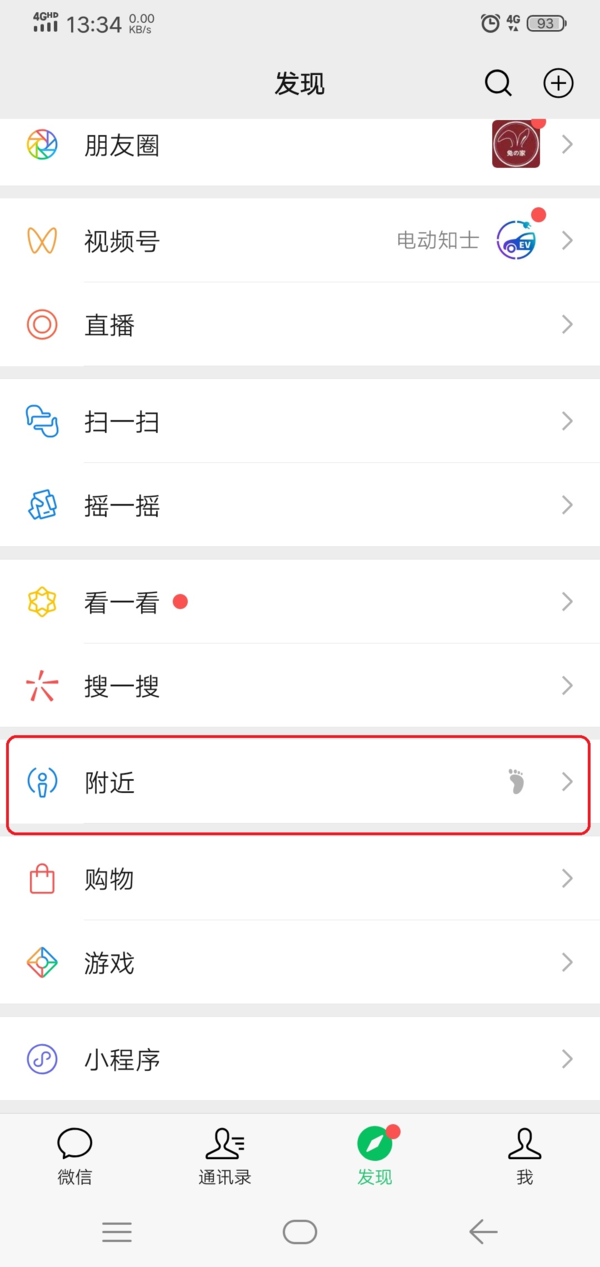Open 购物 shopping

click(x=300, y=879)
